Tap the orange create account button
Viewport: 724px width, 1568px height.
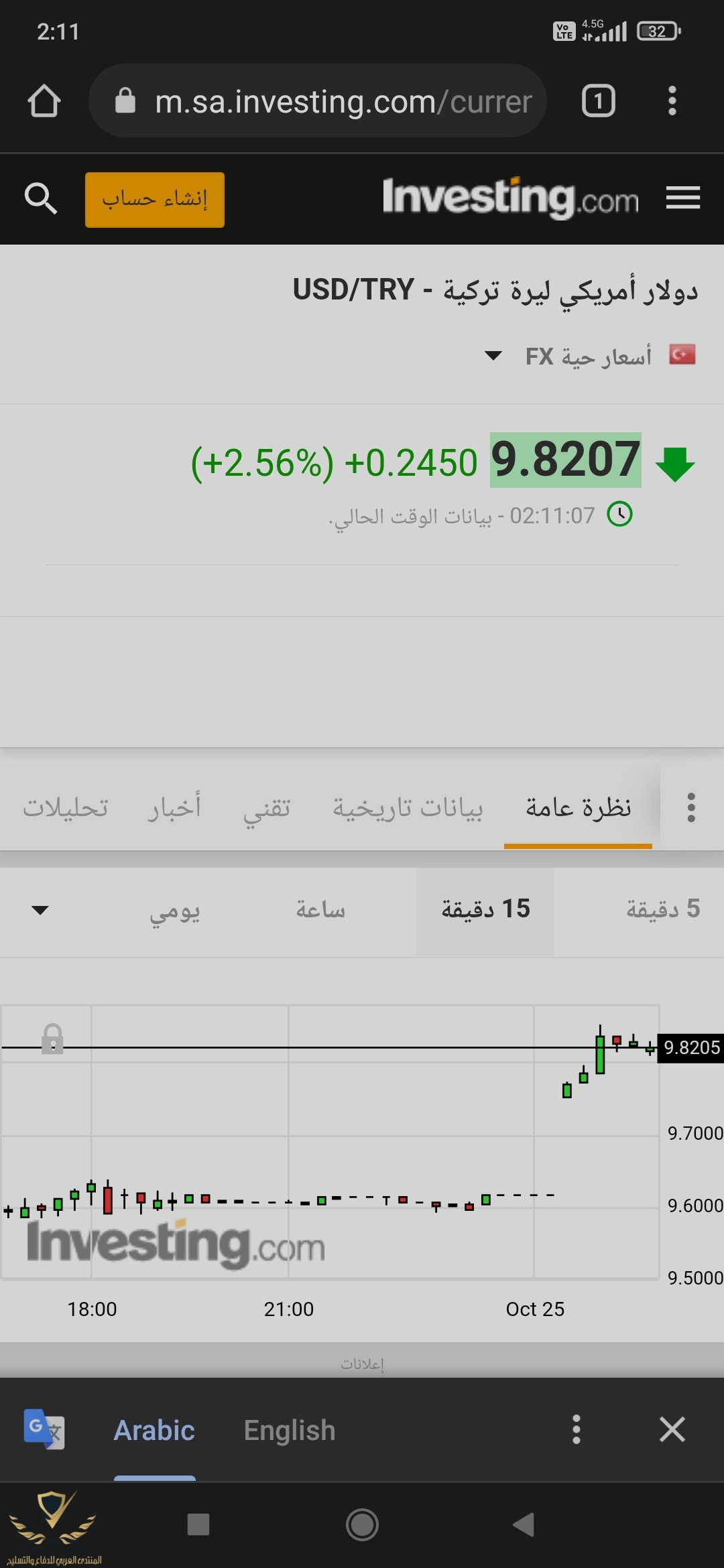(155, 200)
